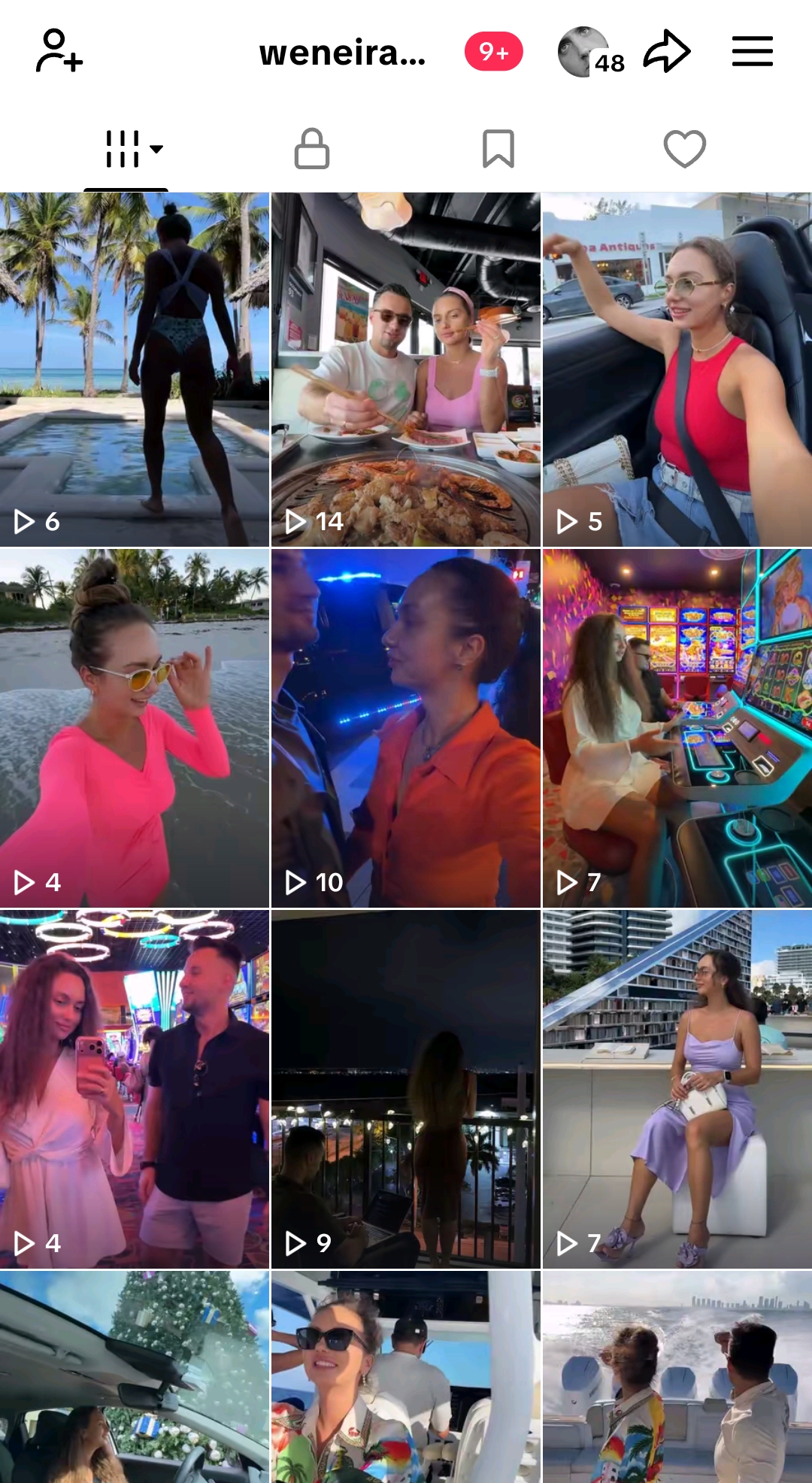Image resolution: width=812 pixels, height=1483 pixels.
Task: Open the red top convertible video
Action: coord(677,369)
